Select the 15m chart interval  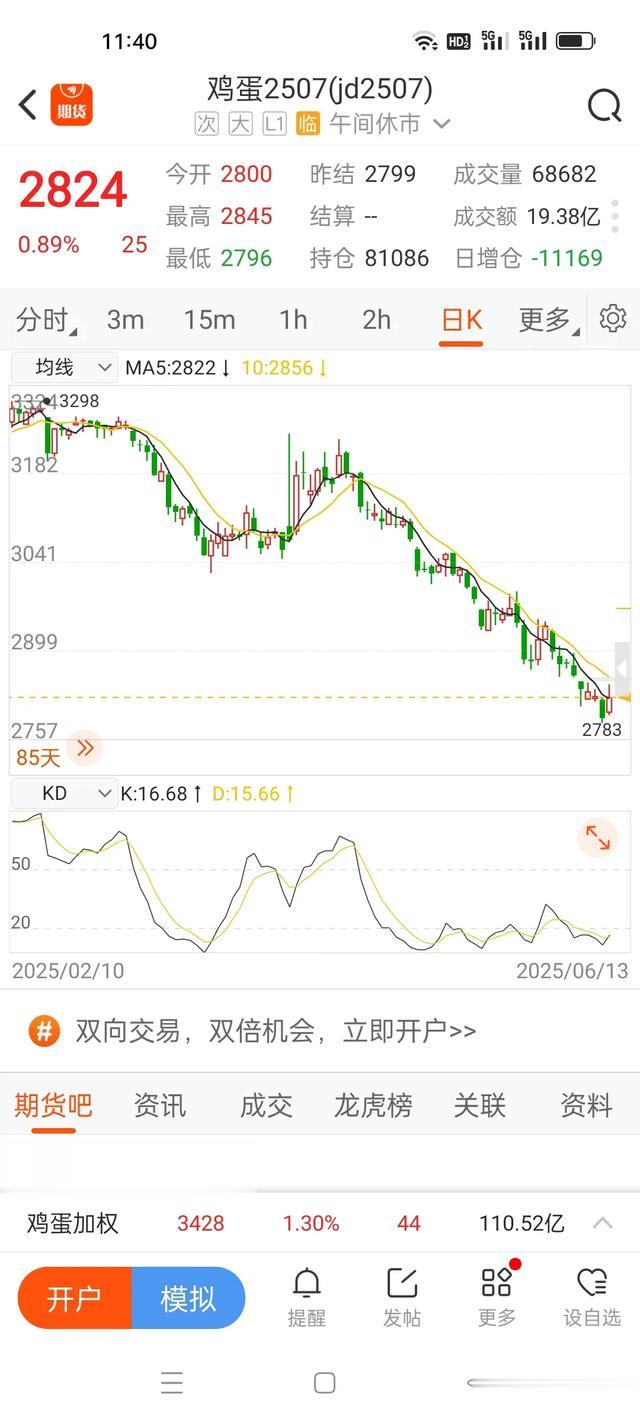(209, 320)
